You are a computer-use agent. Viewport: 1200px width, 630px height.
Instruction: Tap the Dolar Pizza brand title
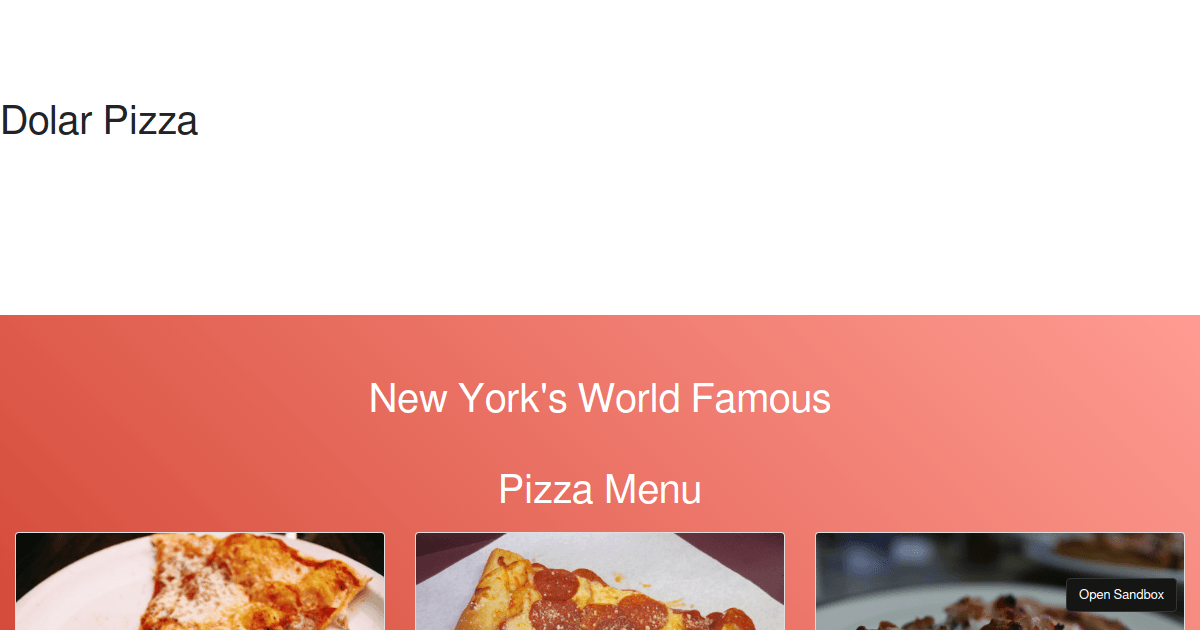[99, 121]
